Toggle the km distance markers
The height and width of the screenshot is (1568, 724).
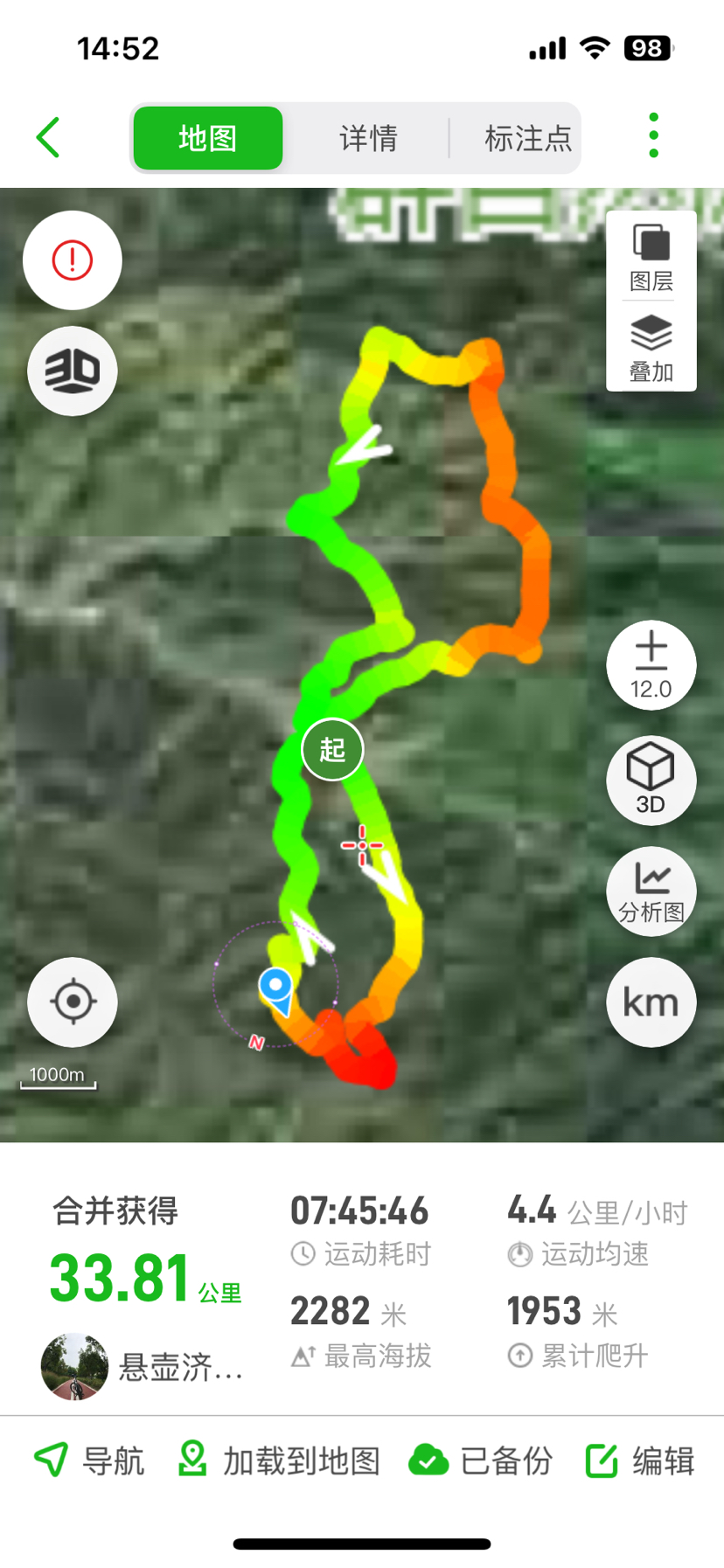(651, 1003)
